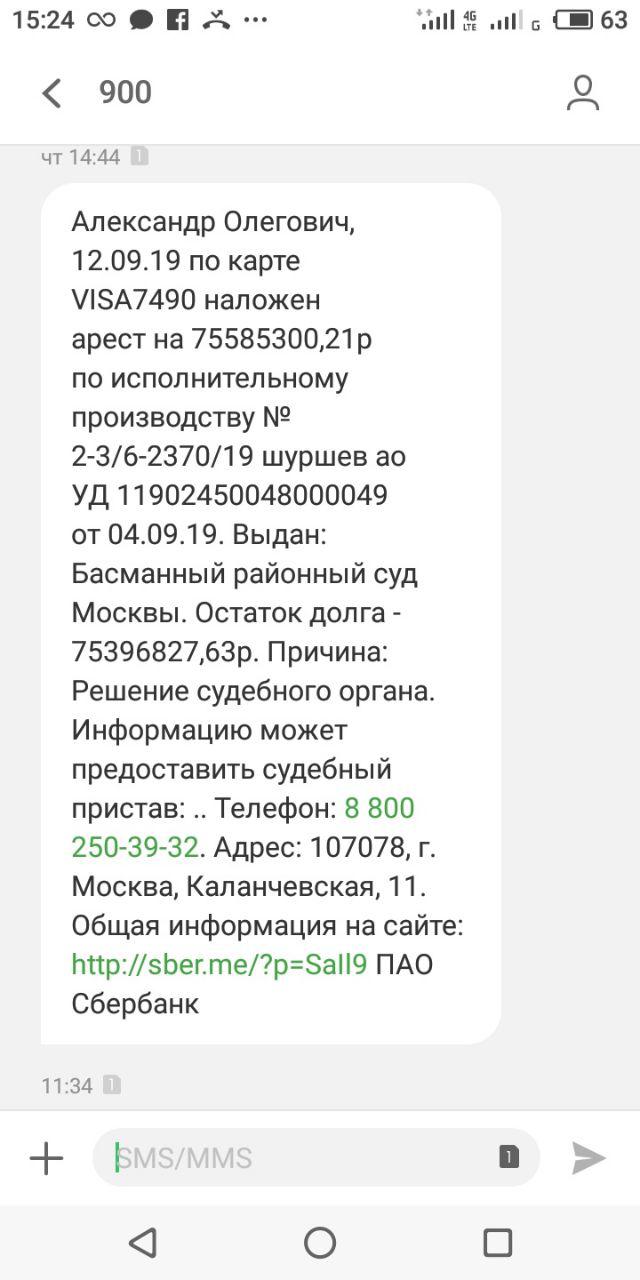Go to home screen via system button
640x1280 pixels.
pos(320,1243)
